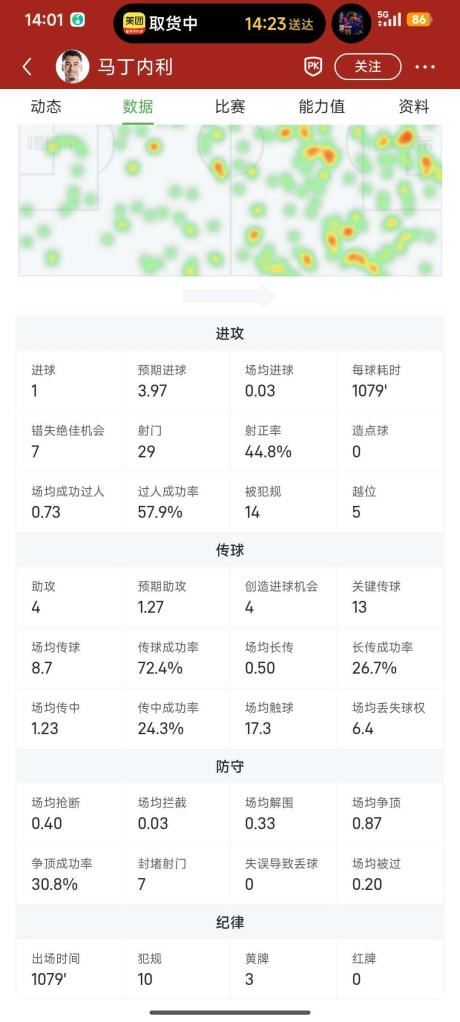Open the three-dot overflow menu
The width and height of the screenshot is (460, 1022).
coord(424,67)
